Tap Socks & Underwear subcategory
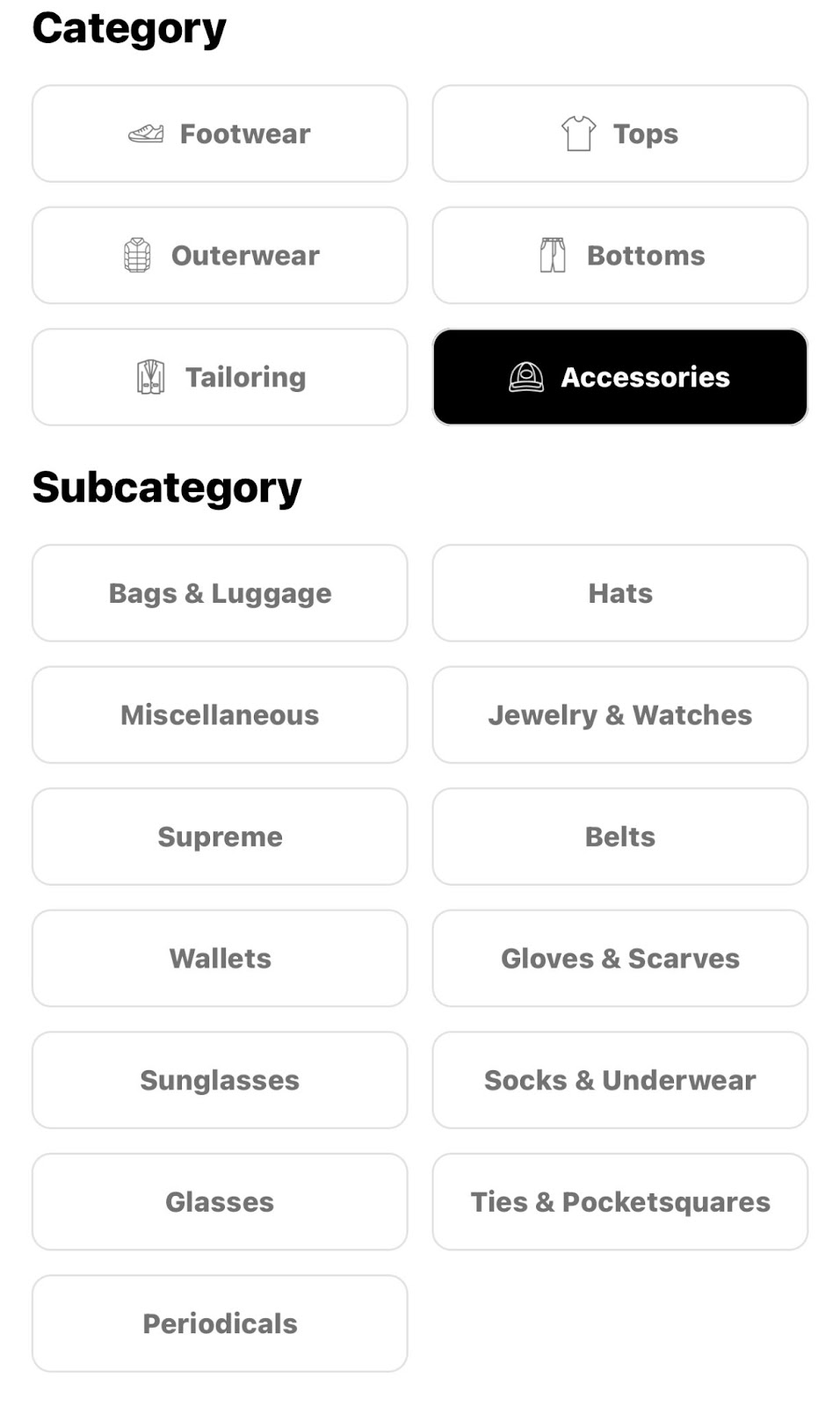The height and width of the screenshot is (1406, 840). [619, 1080]
